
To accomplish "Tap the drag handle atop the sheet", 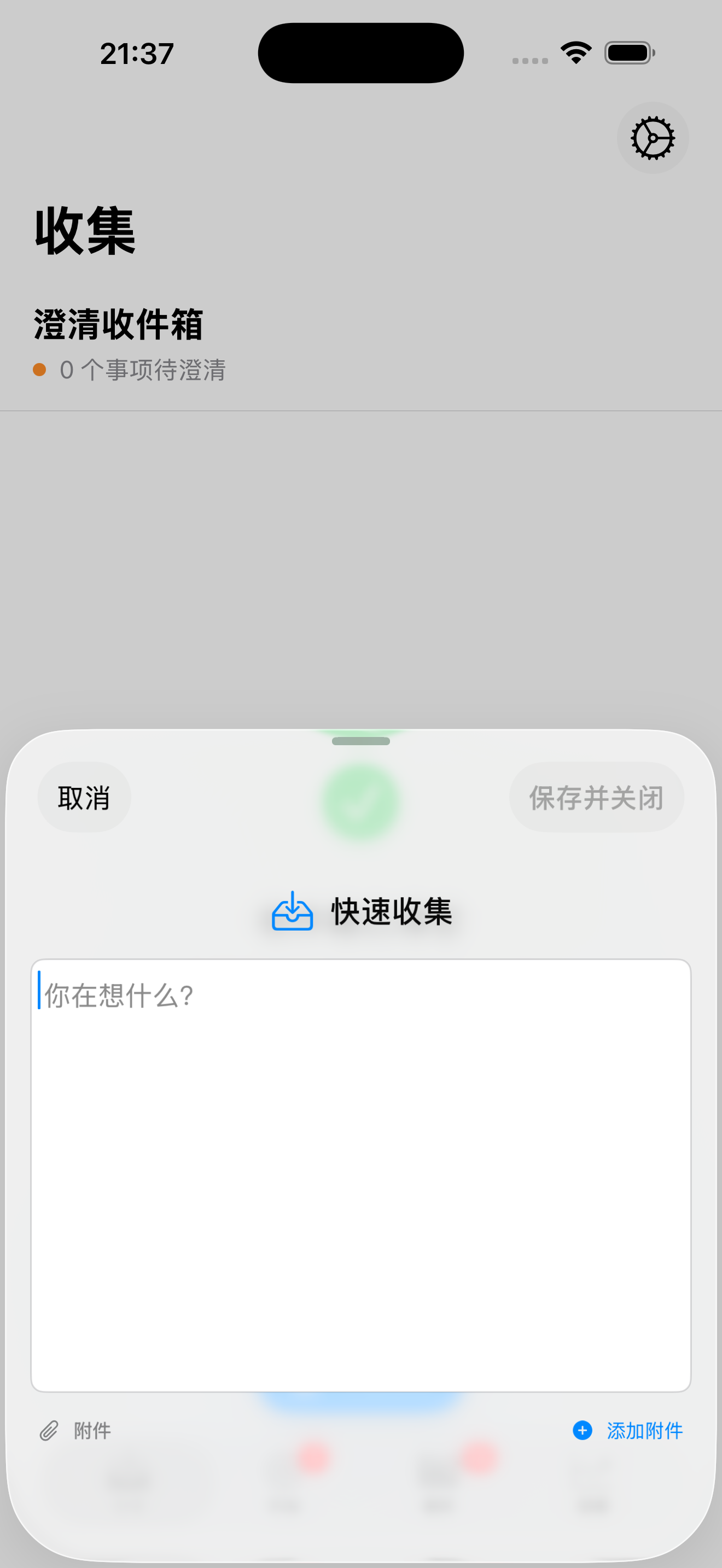I will 360,741.
